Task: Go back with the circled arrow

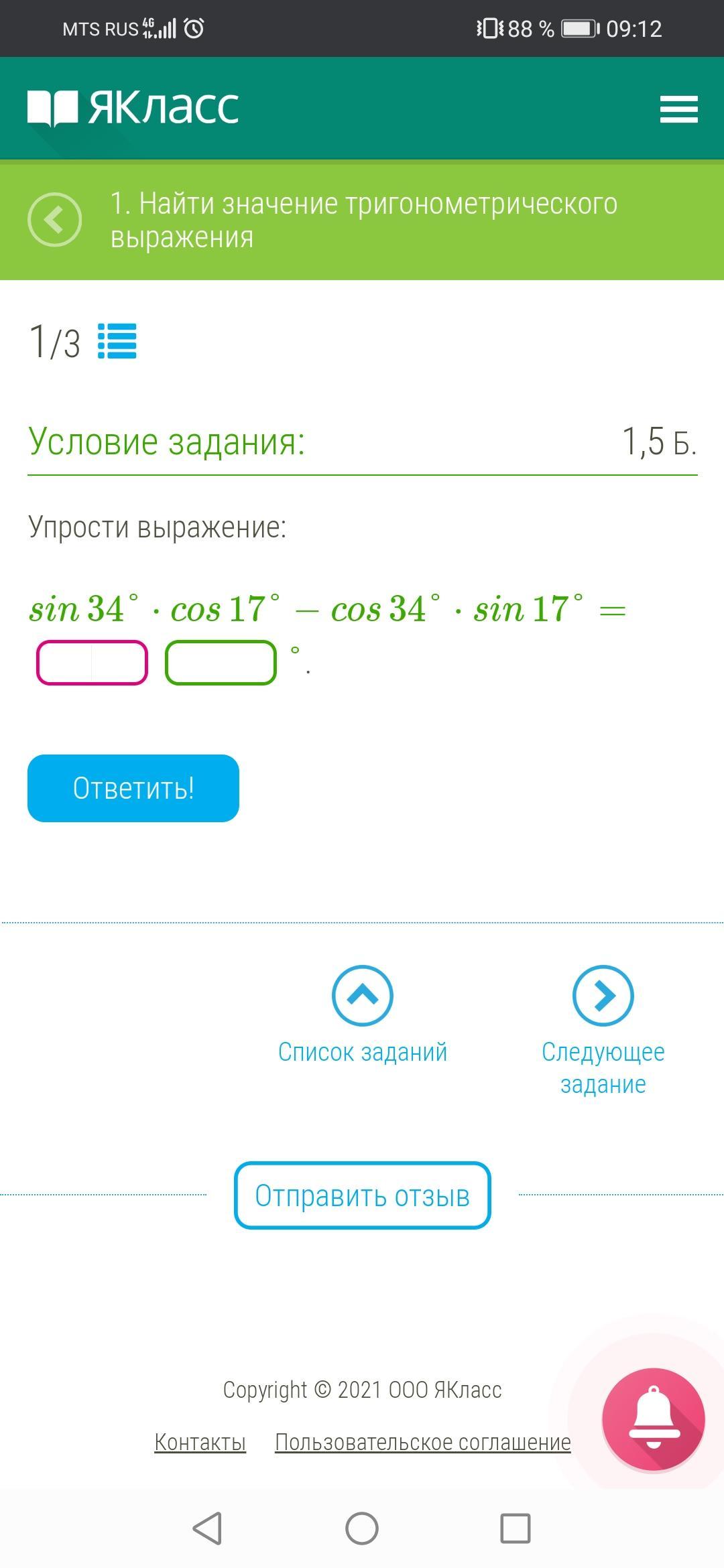Action: tap(54, 220)
